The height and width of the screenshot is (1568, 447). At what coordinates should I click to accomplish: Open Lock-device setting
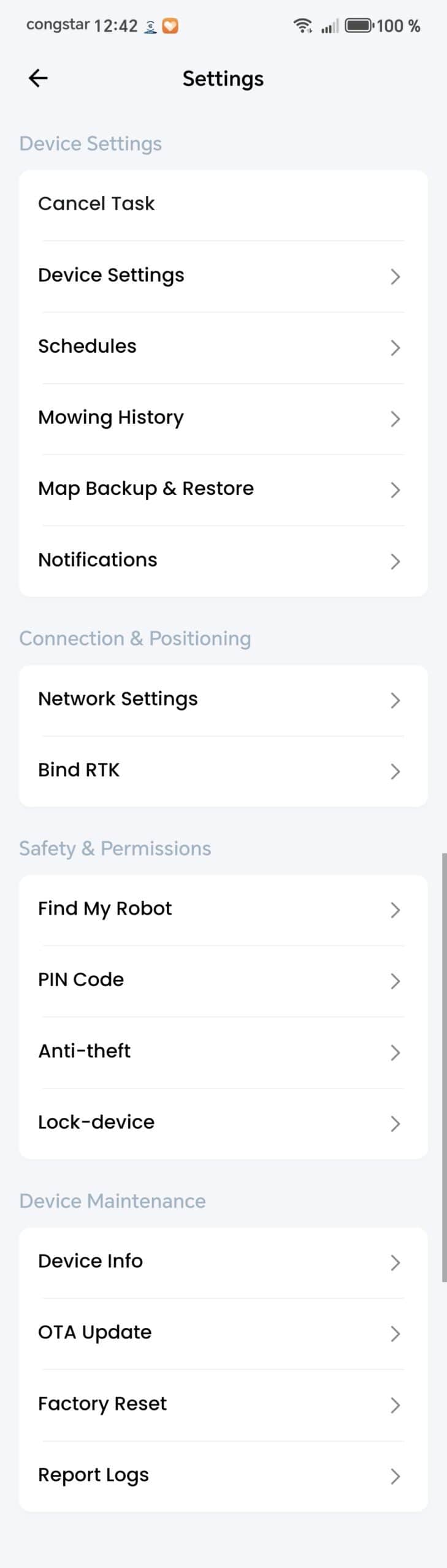[x=223, y=1123]
